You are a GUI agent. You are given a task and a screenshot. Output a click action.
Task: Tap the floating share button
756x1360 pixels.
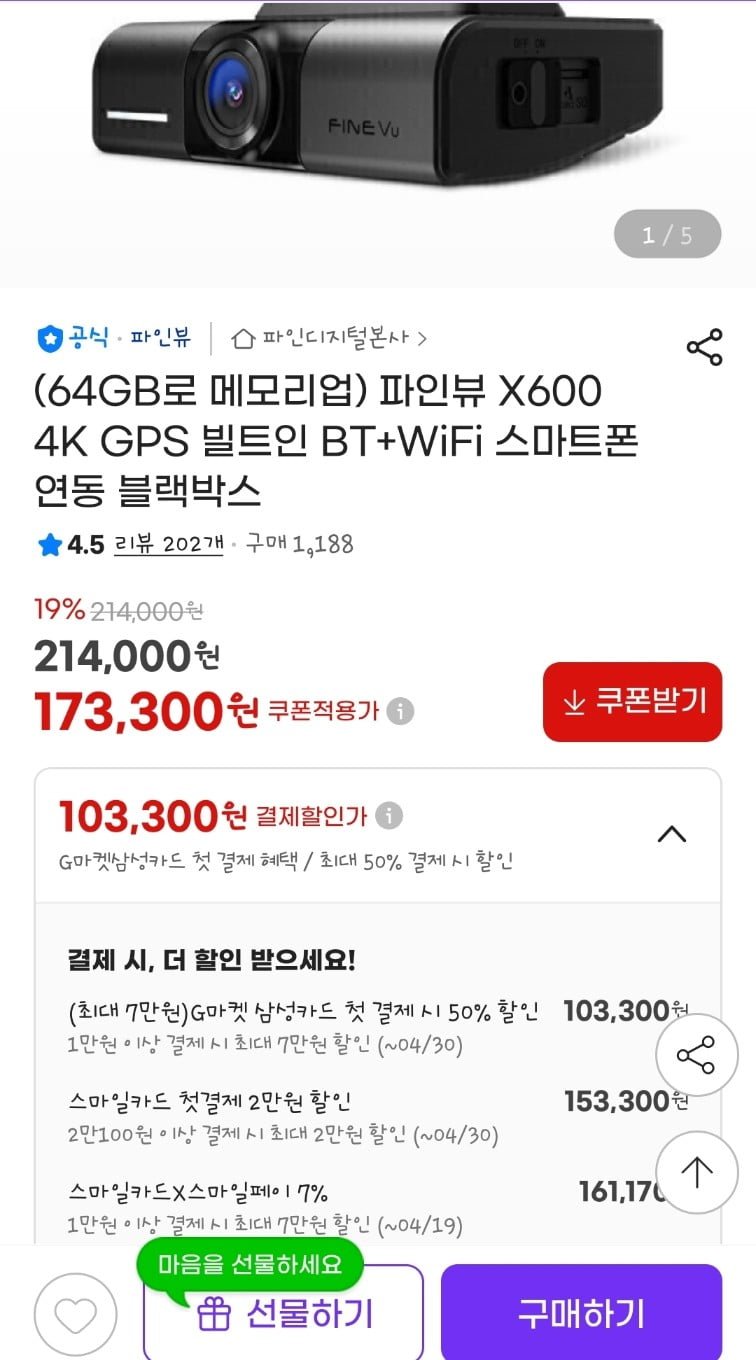pyautogui.click(x=696, y=1055)
